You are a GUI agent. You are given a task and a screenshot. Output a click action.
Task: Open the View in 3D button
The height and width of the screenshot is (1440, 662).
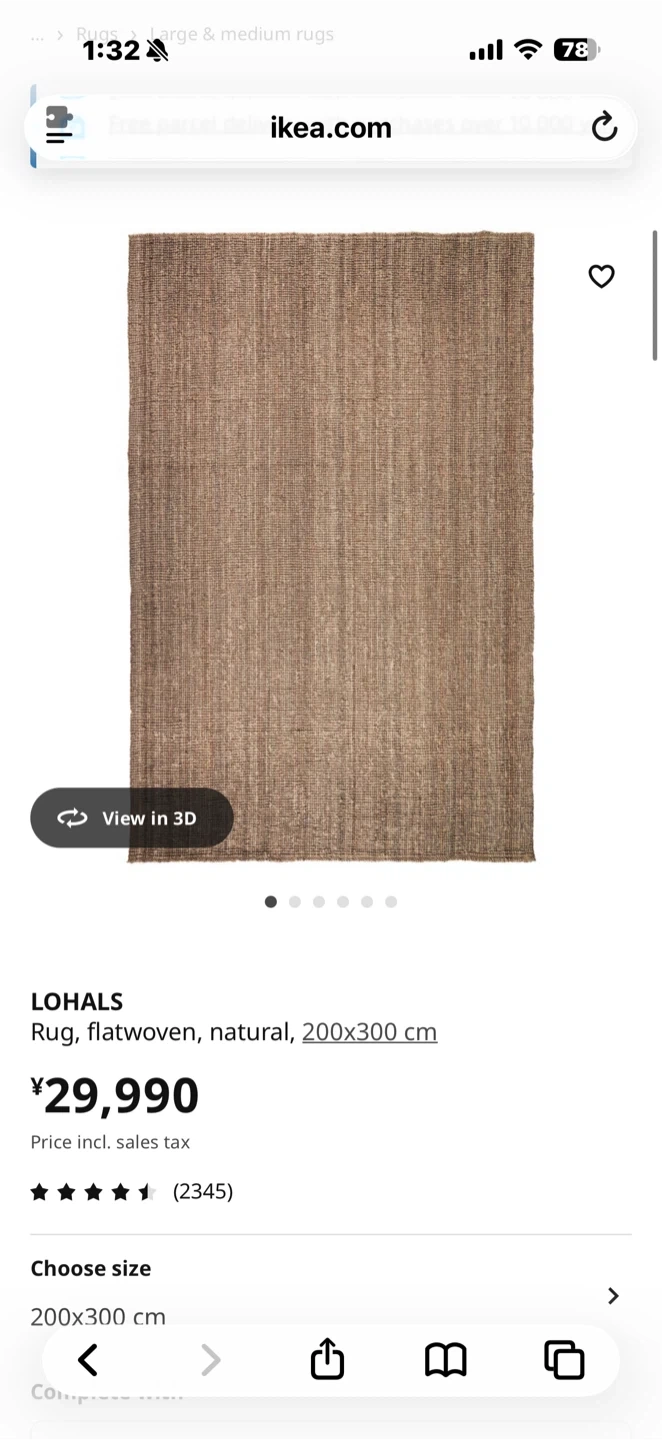click(132, 818)
